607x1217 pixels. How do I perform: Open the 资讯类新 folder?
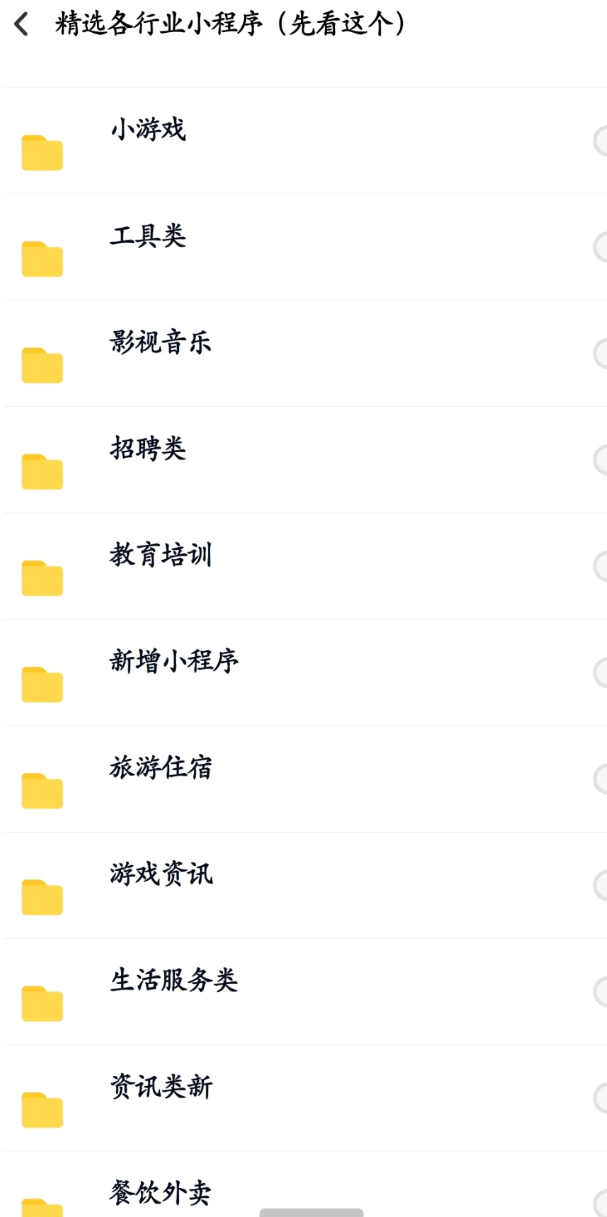tap(160, 1087)
